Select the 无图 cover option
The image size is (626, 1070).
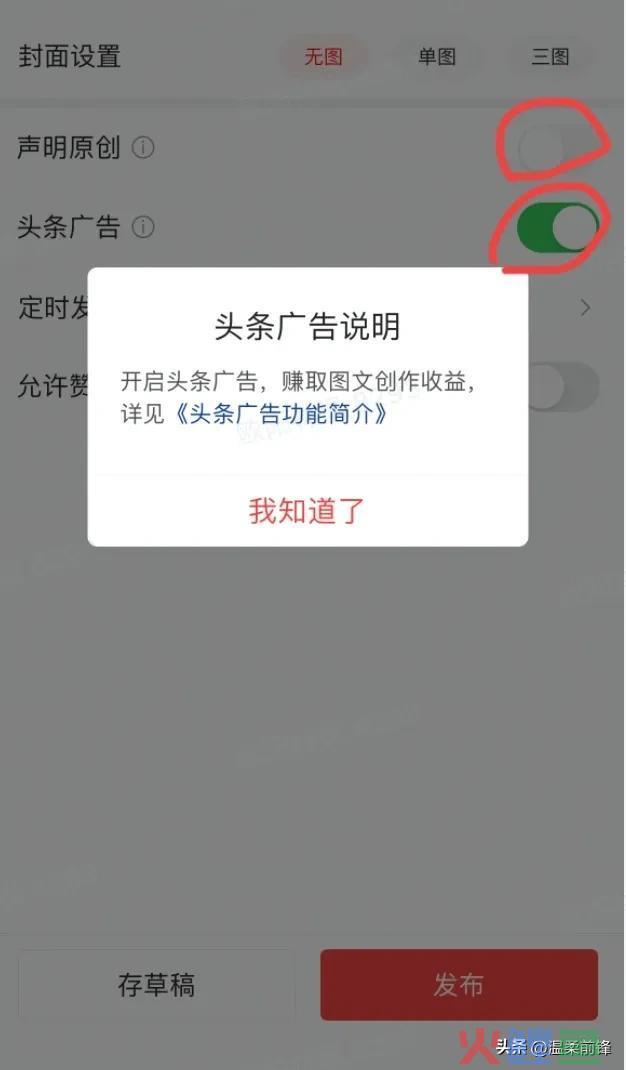(x=323, y=57)
